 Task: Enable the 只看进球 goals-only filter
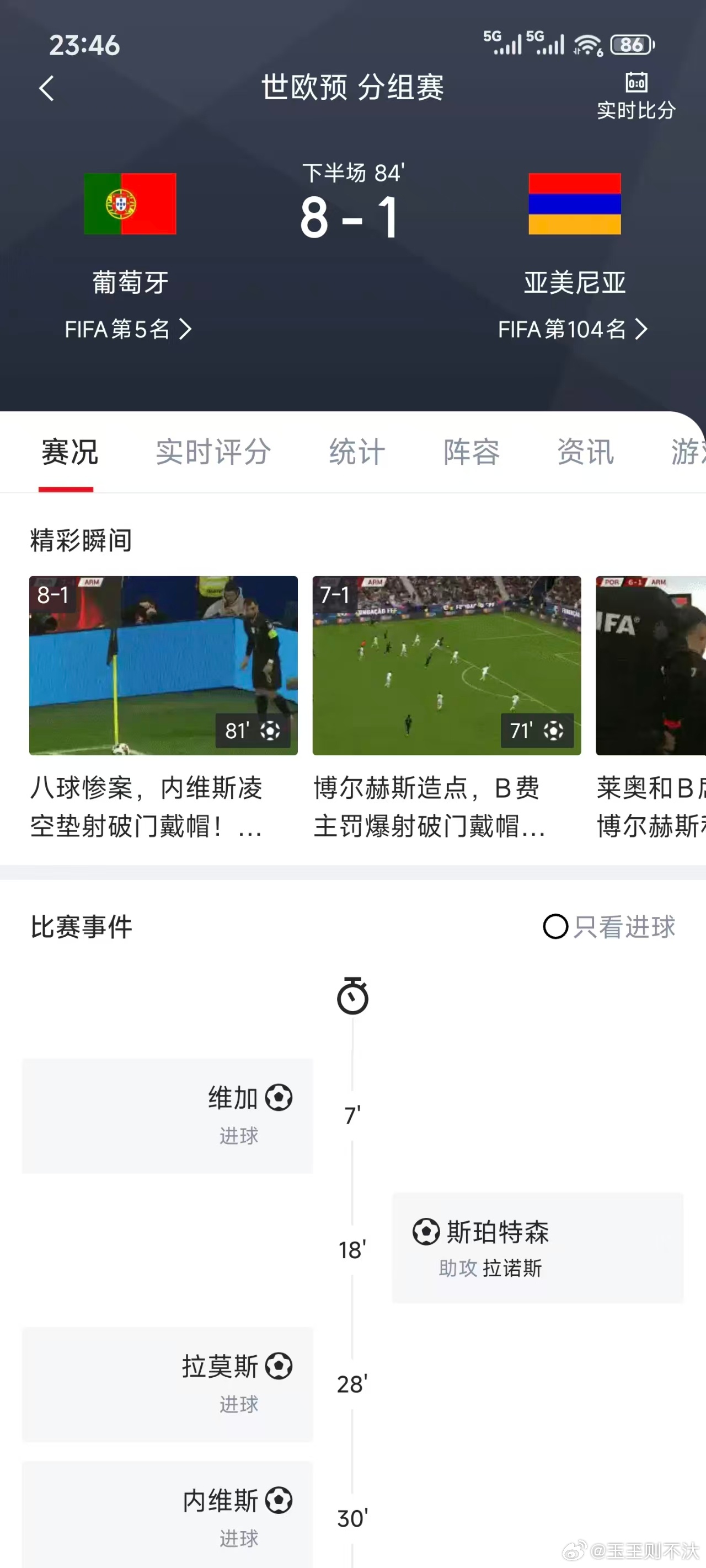555,928
